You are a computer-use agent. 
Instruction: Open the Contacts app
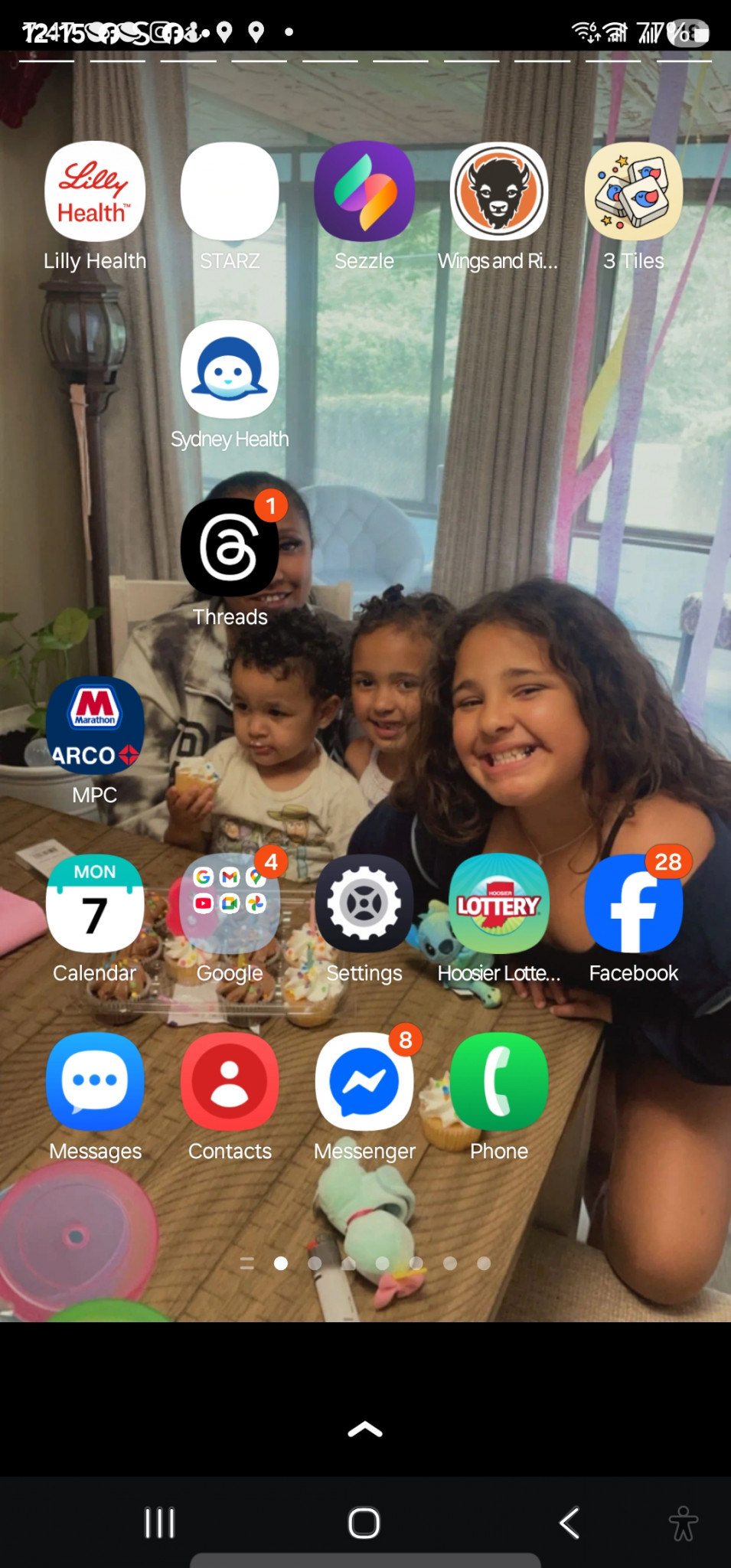pos(230,1082)
